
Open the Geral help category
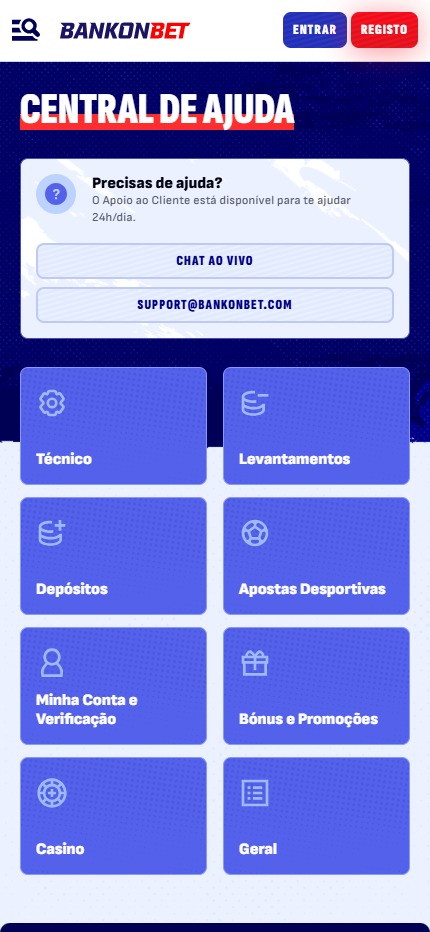coord(316,816)
